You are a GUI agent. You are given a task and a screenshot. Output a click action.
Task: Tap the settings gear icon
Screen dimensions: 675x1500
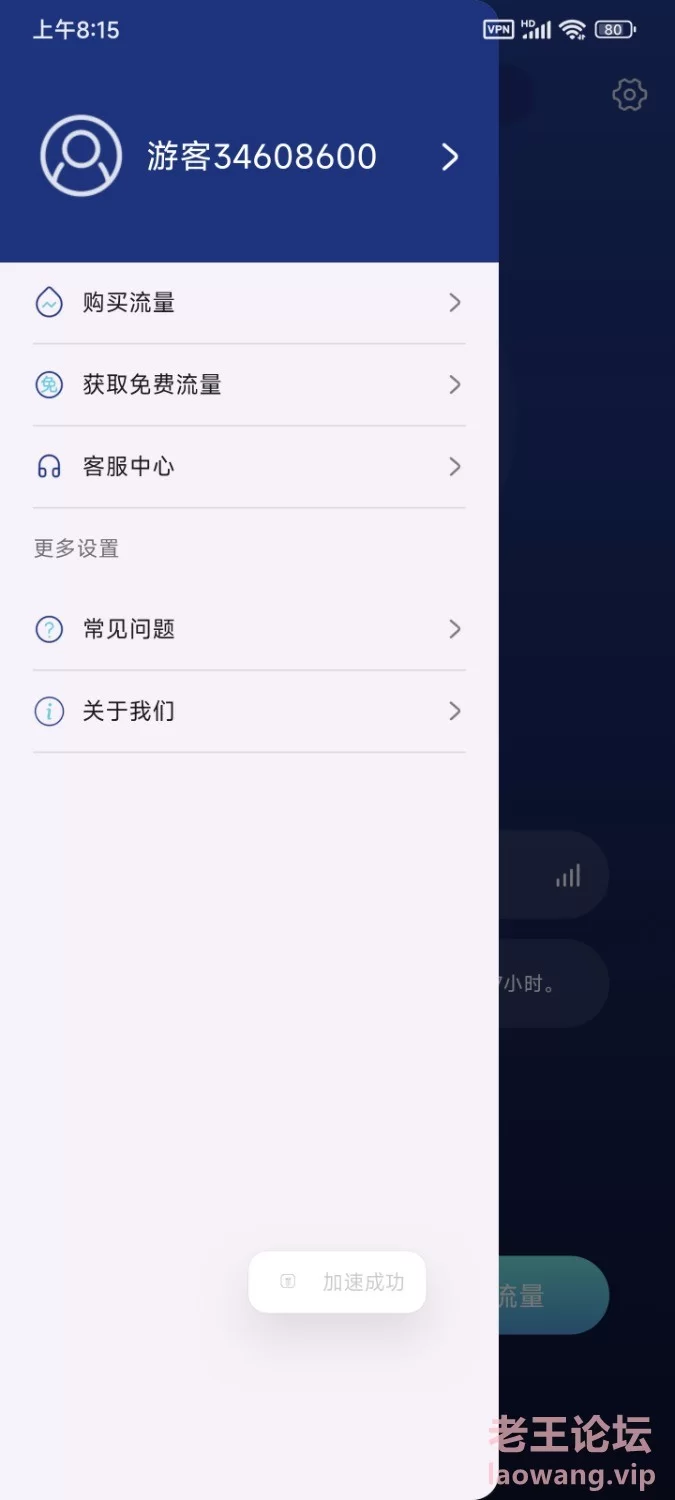(629, 95)
